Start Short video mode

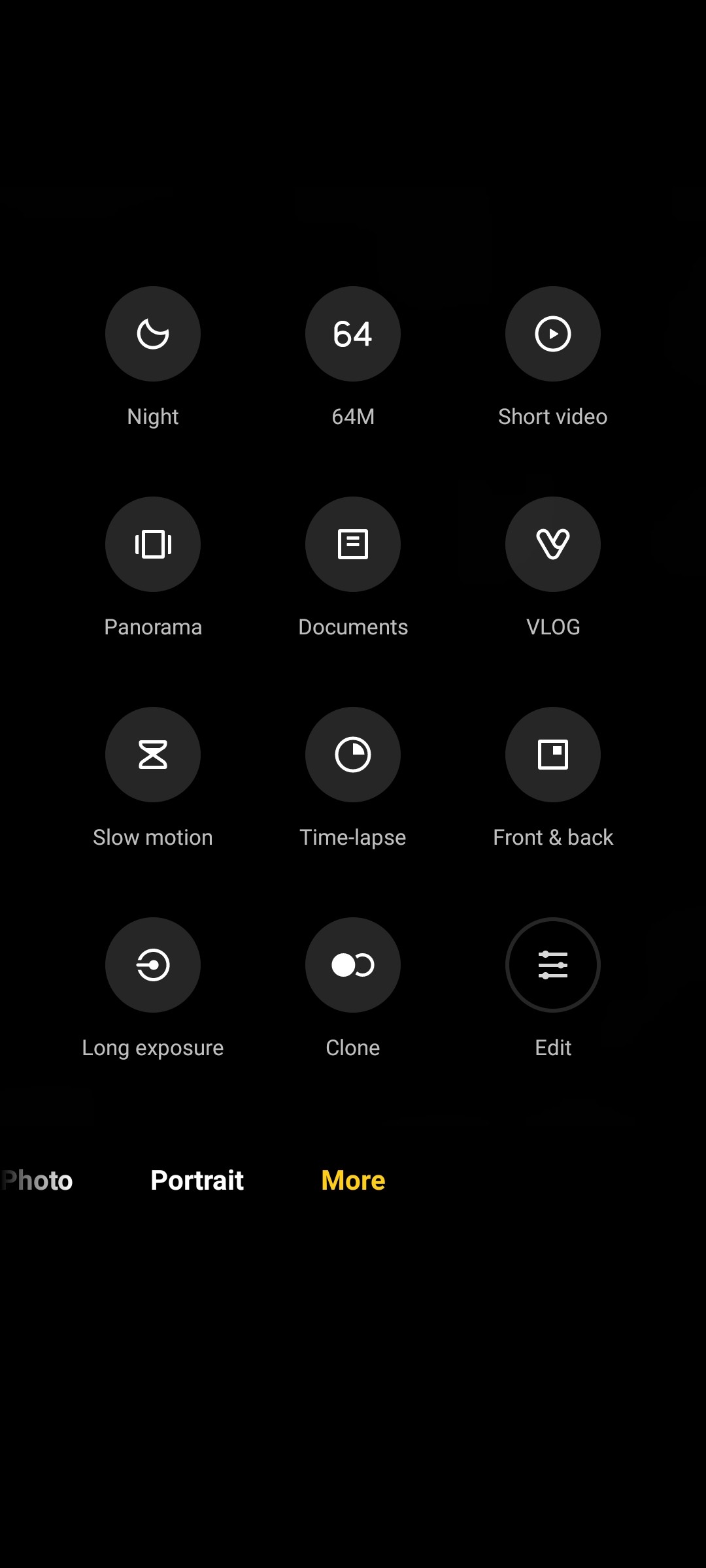553,334
